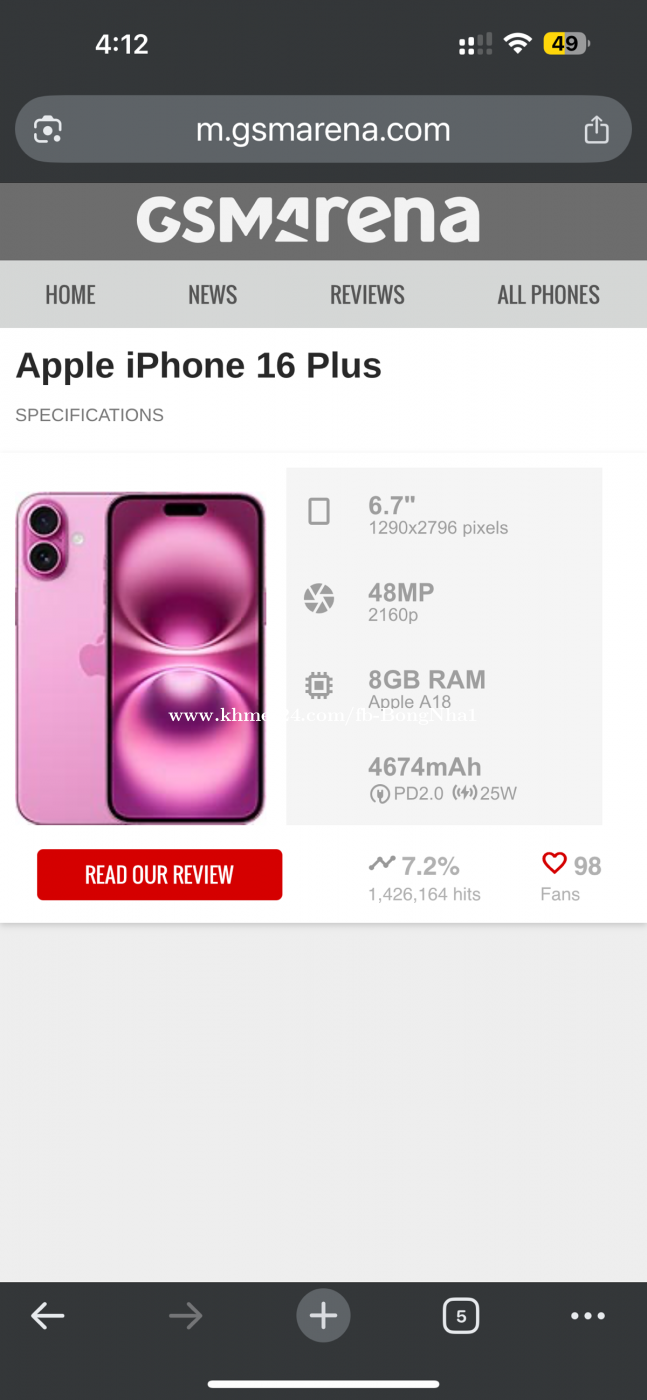647x1400 pixels.
Task: Tap the m.gsmarena.com address bar
Action: [323, 130]
